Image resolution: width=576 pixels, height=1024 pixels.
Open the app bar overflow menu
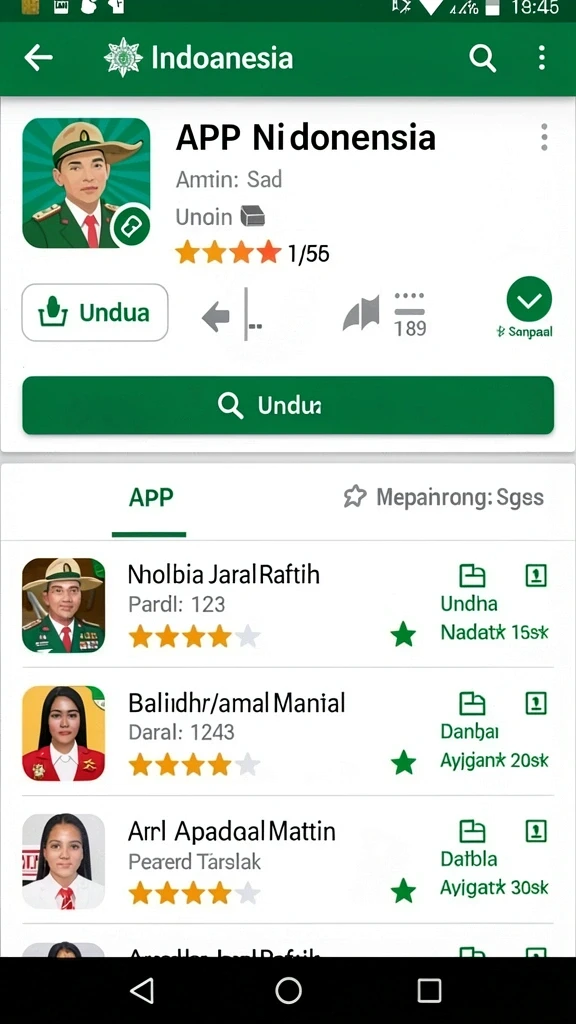click(x=541, y=58)
